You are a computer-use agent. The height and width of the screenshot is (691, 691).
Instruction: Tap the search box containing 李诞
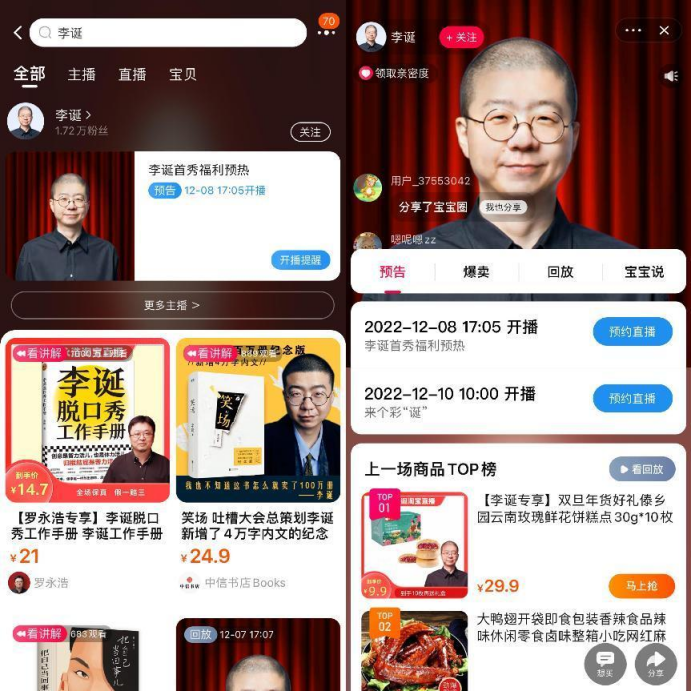coord(168,33)
